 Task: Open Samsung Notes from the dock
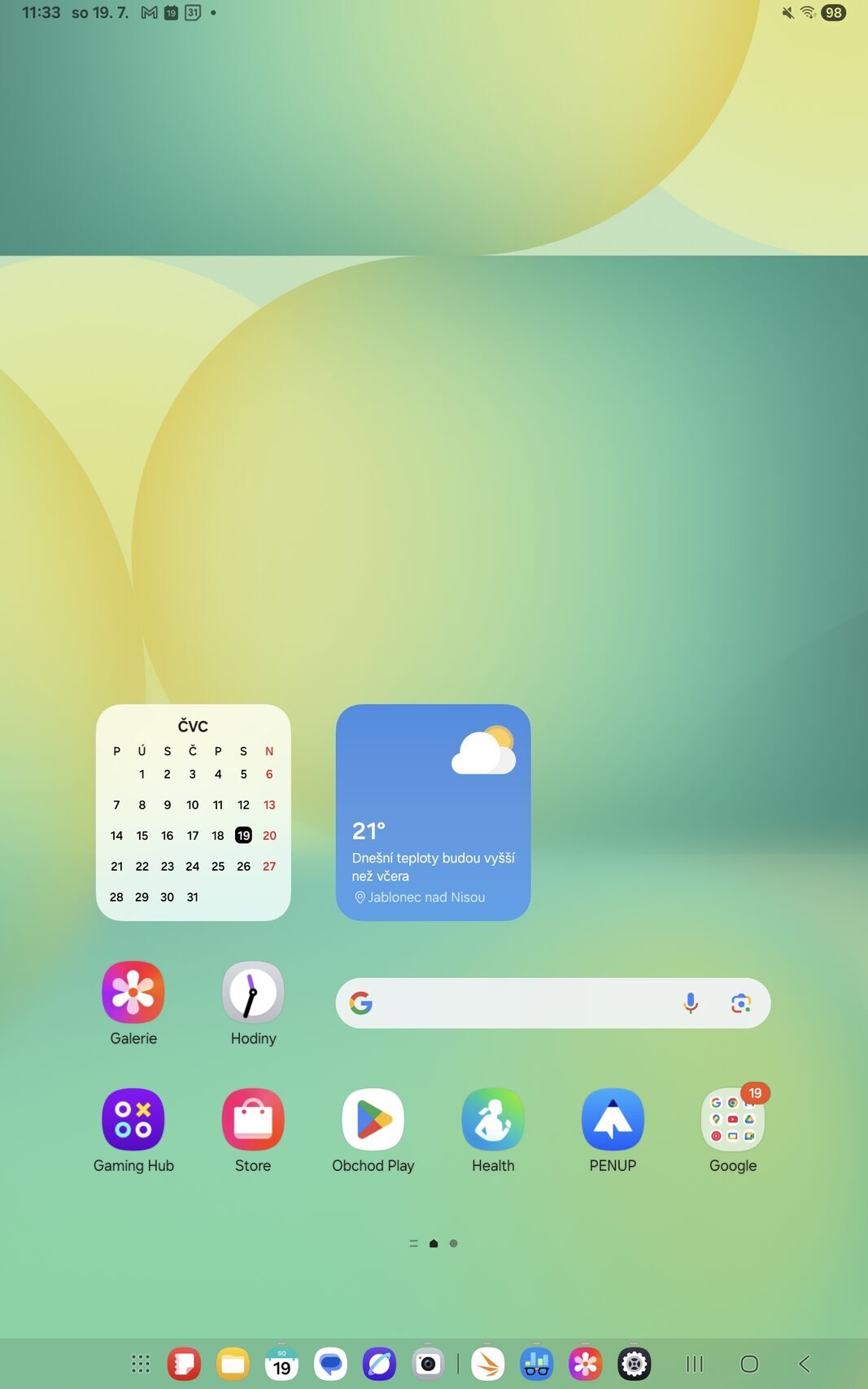(184, 1363)
